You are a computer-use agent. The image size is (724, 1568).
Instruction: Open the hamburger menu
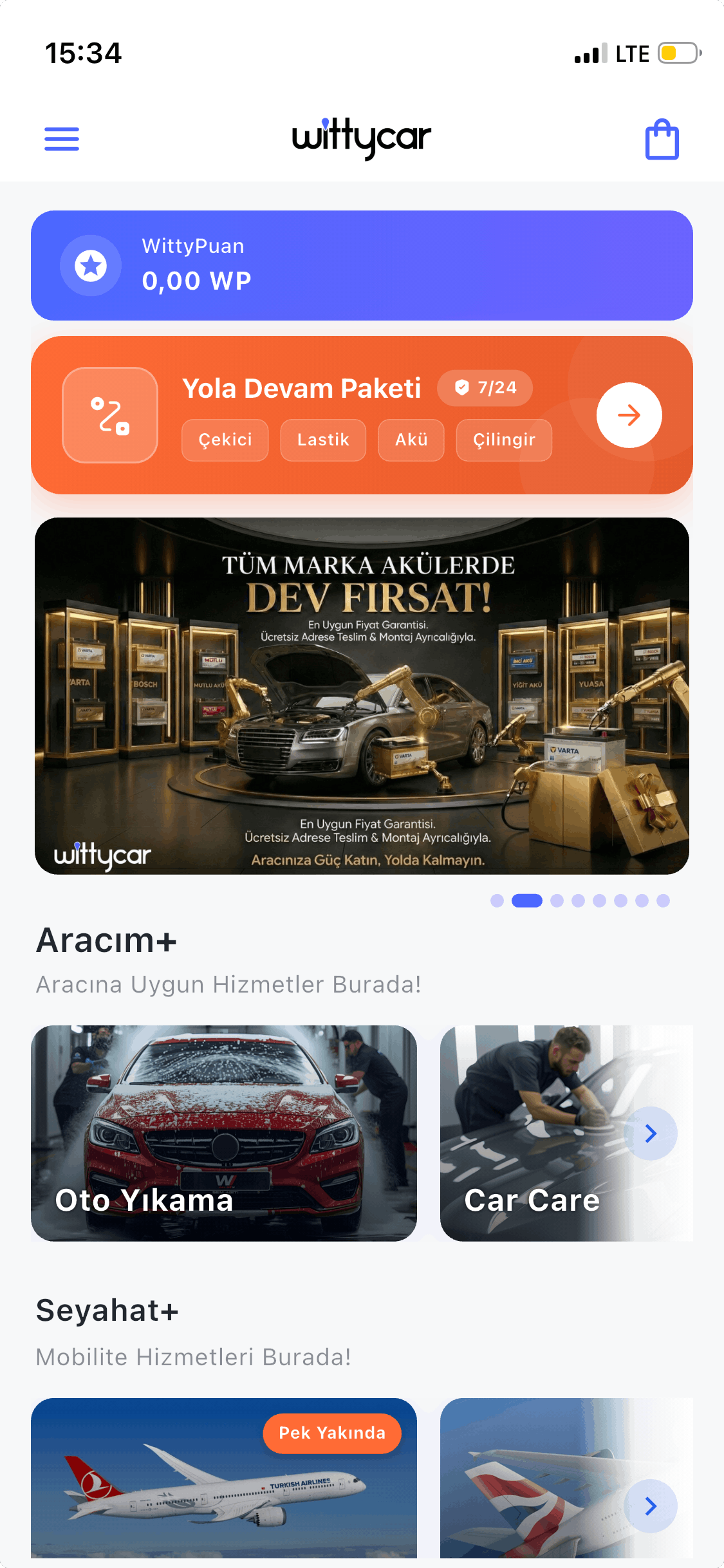62,139
